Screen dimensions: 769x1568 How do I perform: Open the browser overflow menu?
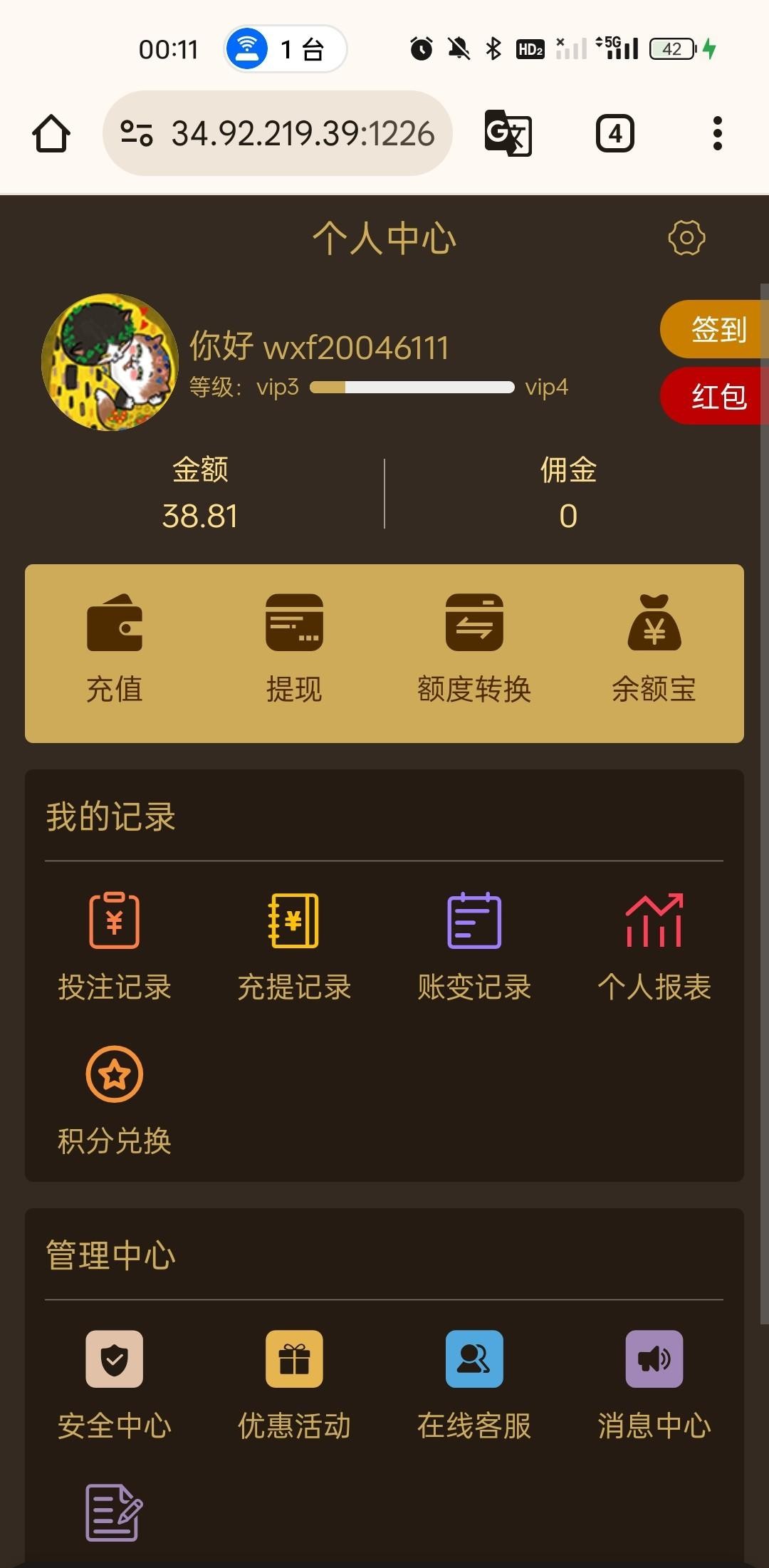(717, 133)
